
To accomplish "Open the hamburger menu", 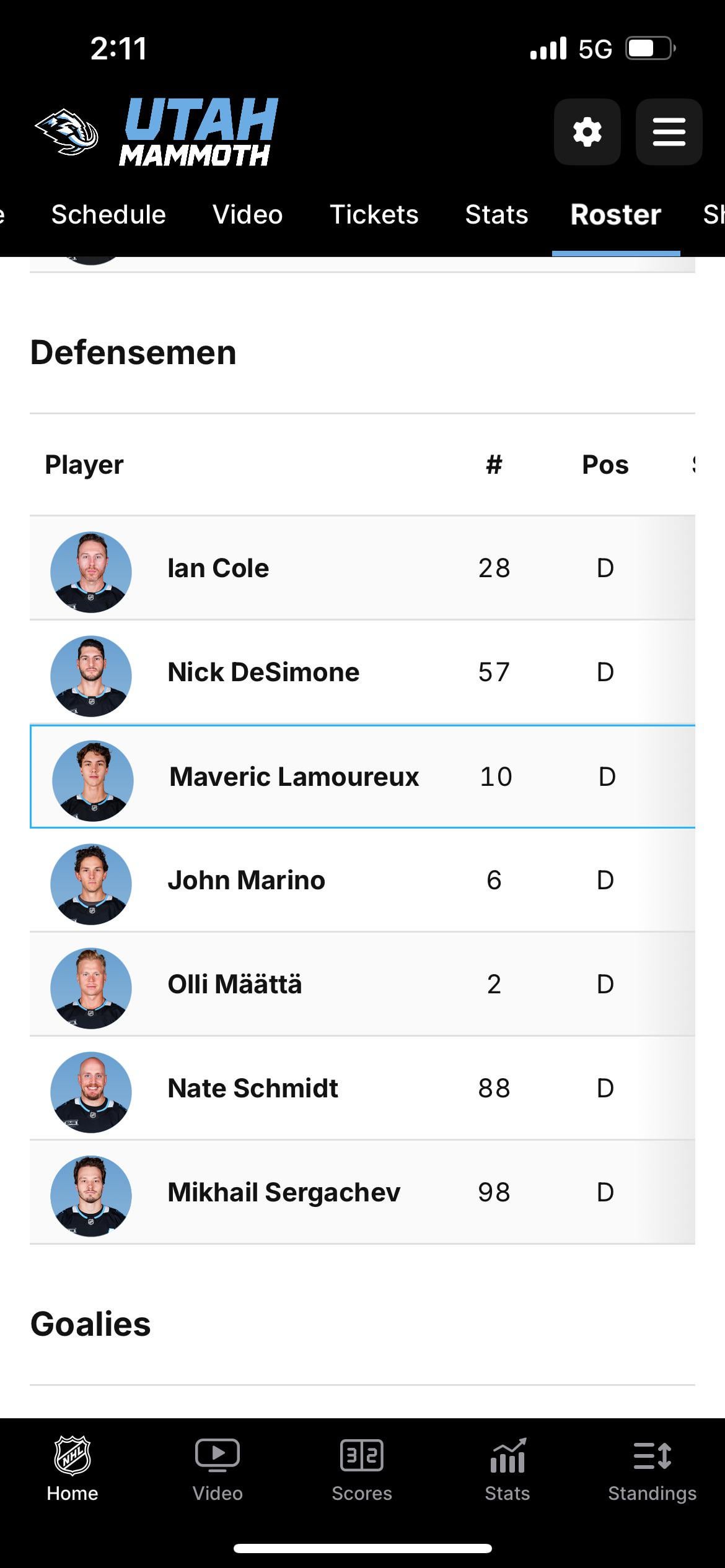I will 669,132.
